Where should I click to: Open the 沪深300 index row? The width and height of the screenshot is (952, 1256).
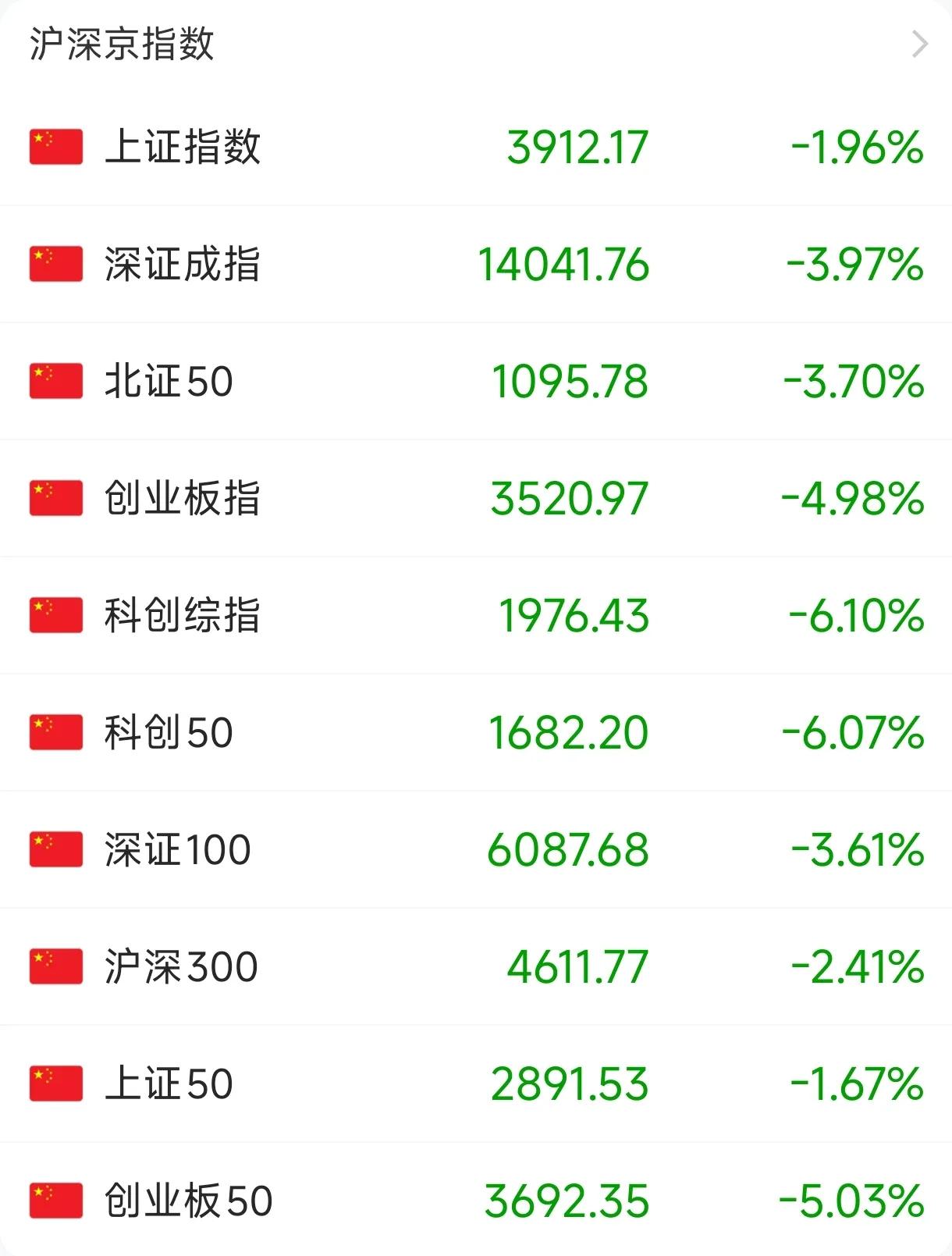point(476,966)
